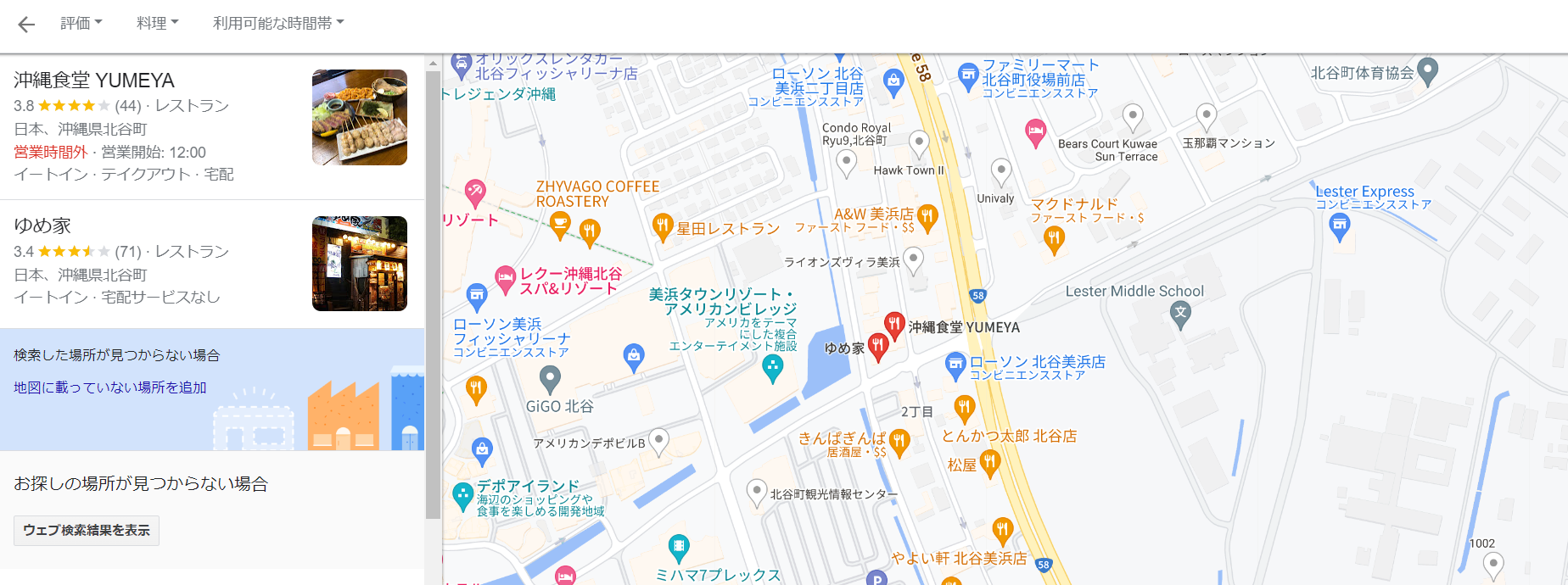Expand the 料理 cuisine filter
Image resolution: width=1568 pixels, height=585 pixels.
tap(157, 23)
